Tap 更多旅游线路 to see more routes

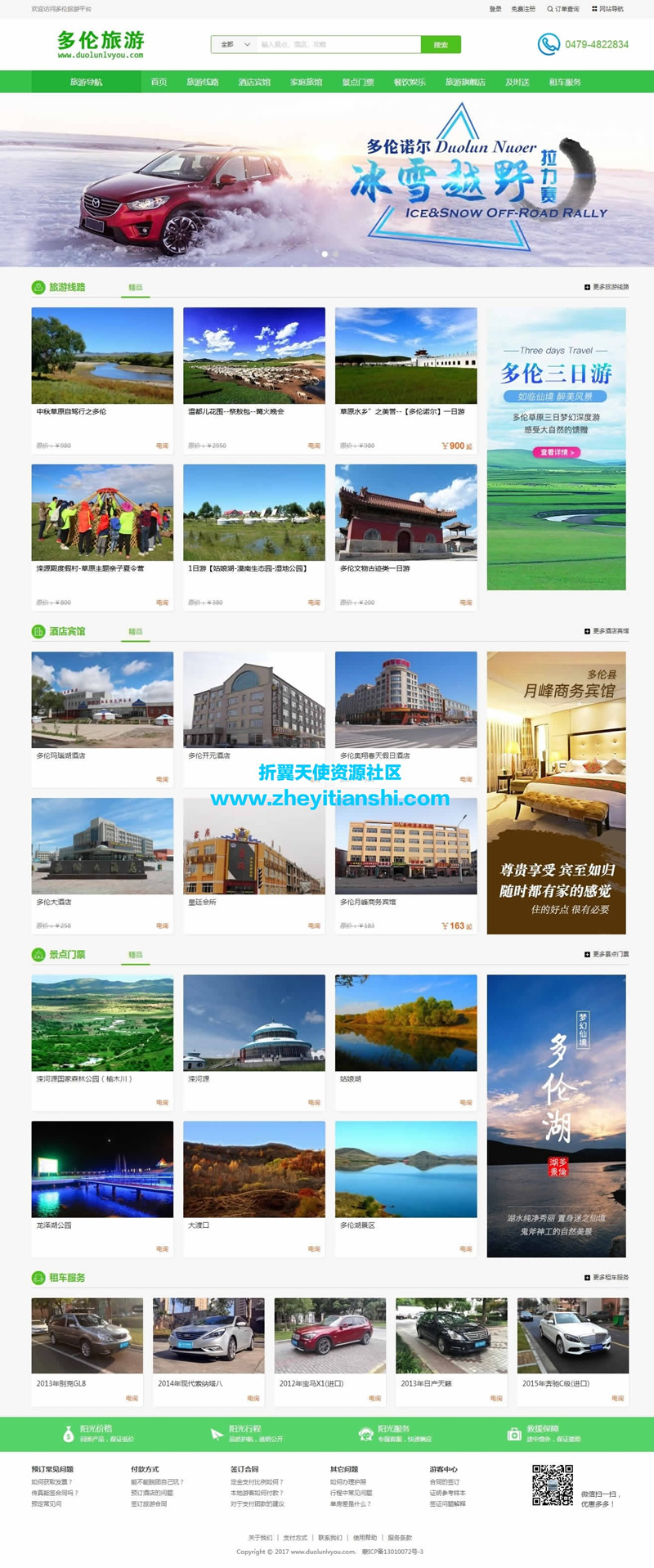point(607,287)
